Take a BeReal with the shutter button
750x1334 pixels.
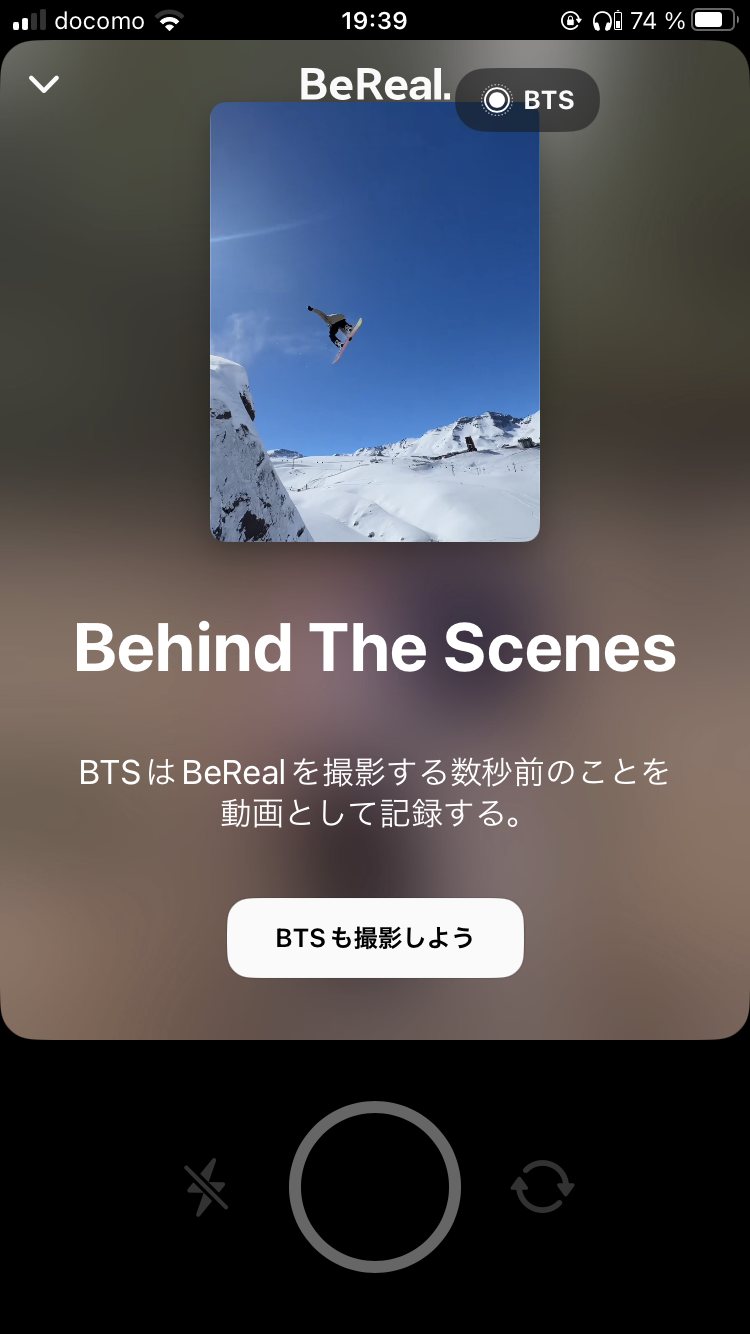click(375, 1187)
